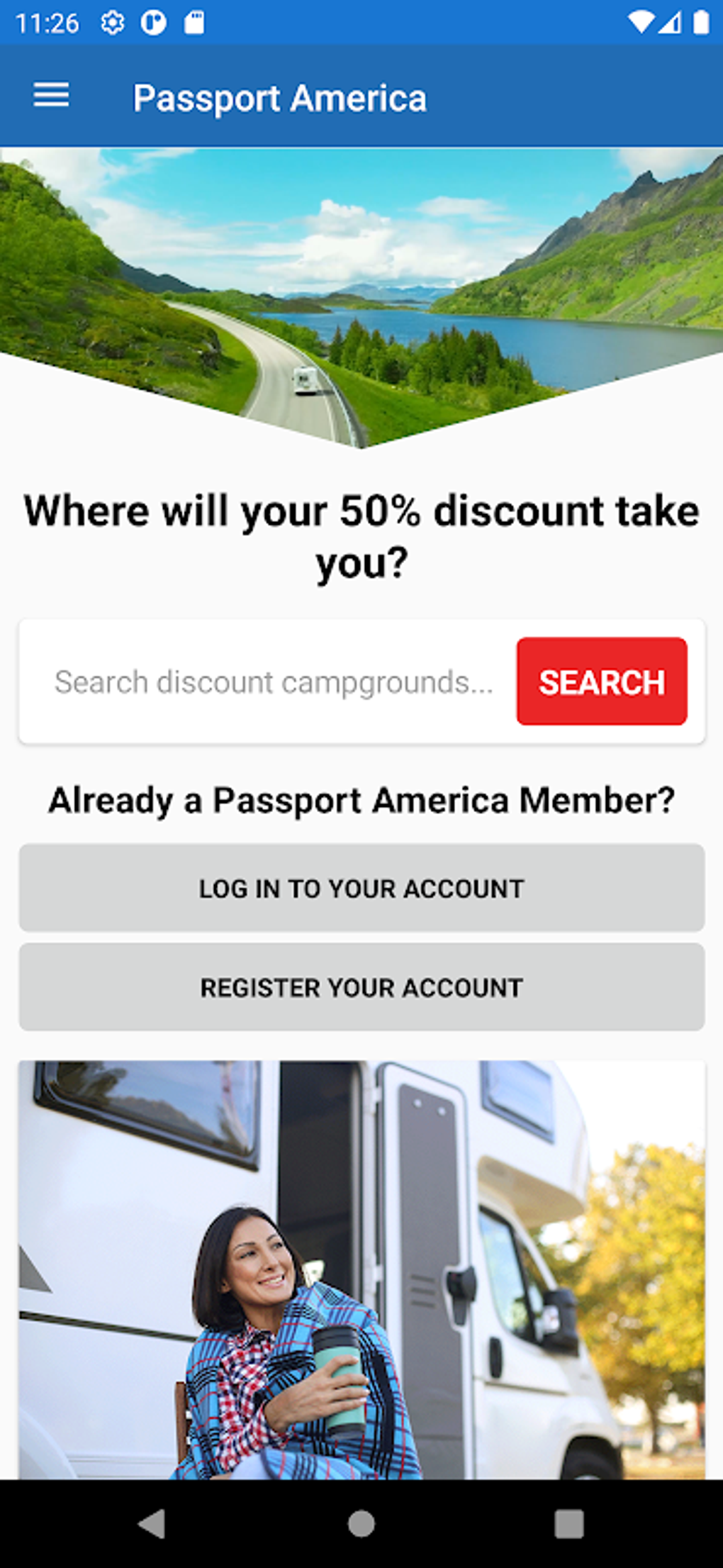723x1568 pixels.
Task: Go back using system back button
Action: [152, 1523]
